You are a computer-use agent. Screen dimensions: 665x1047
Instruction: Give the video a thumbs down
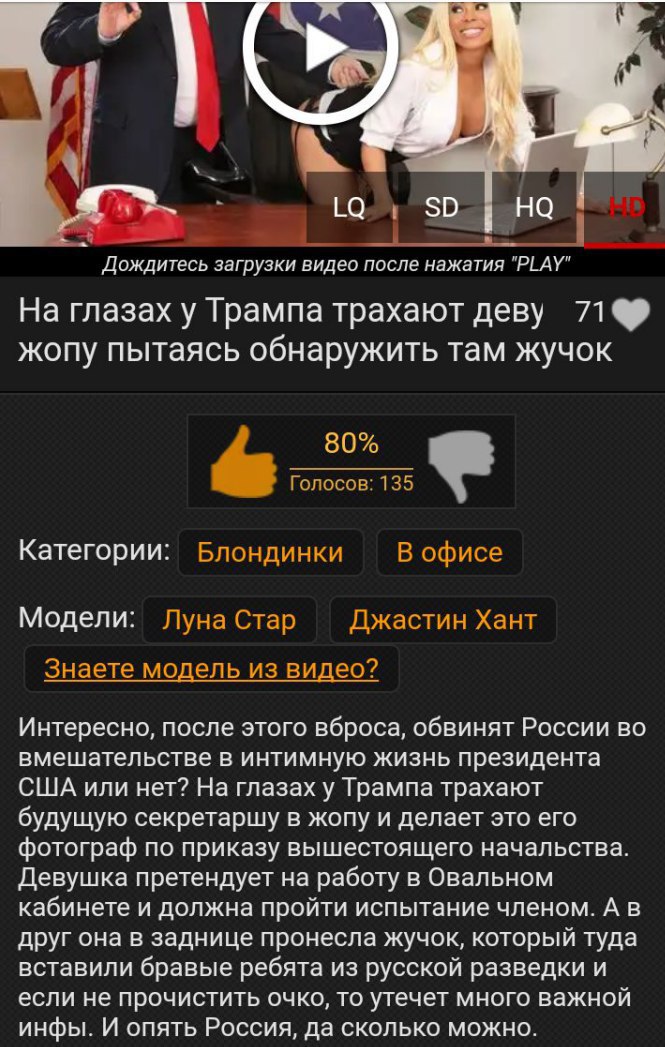460,463
